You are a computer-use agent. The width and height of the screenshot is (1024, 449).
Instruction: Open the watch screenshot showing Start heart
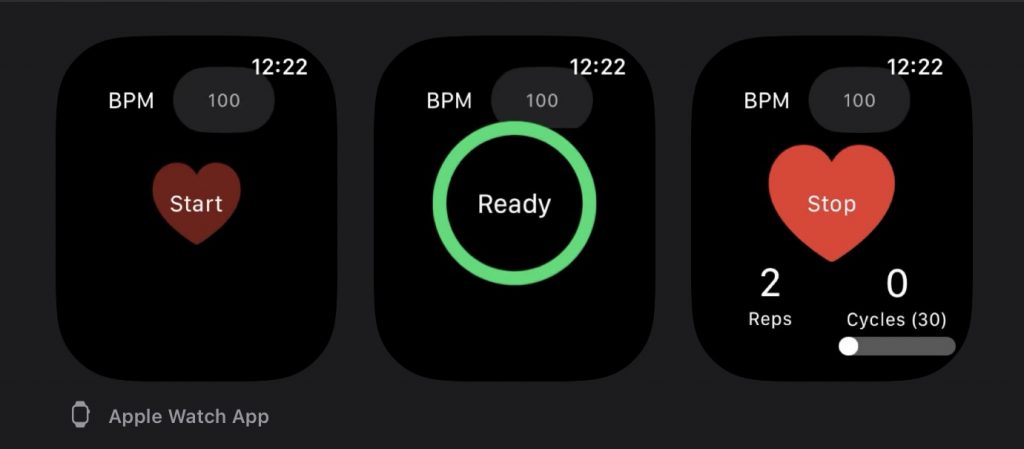196,208
